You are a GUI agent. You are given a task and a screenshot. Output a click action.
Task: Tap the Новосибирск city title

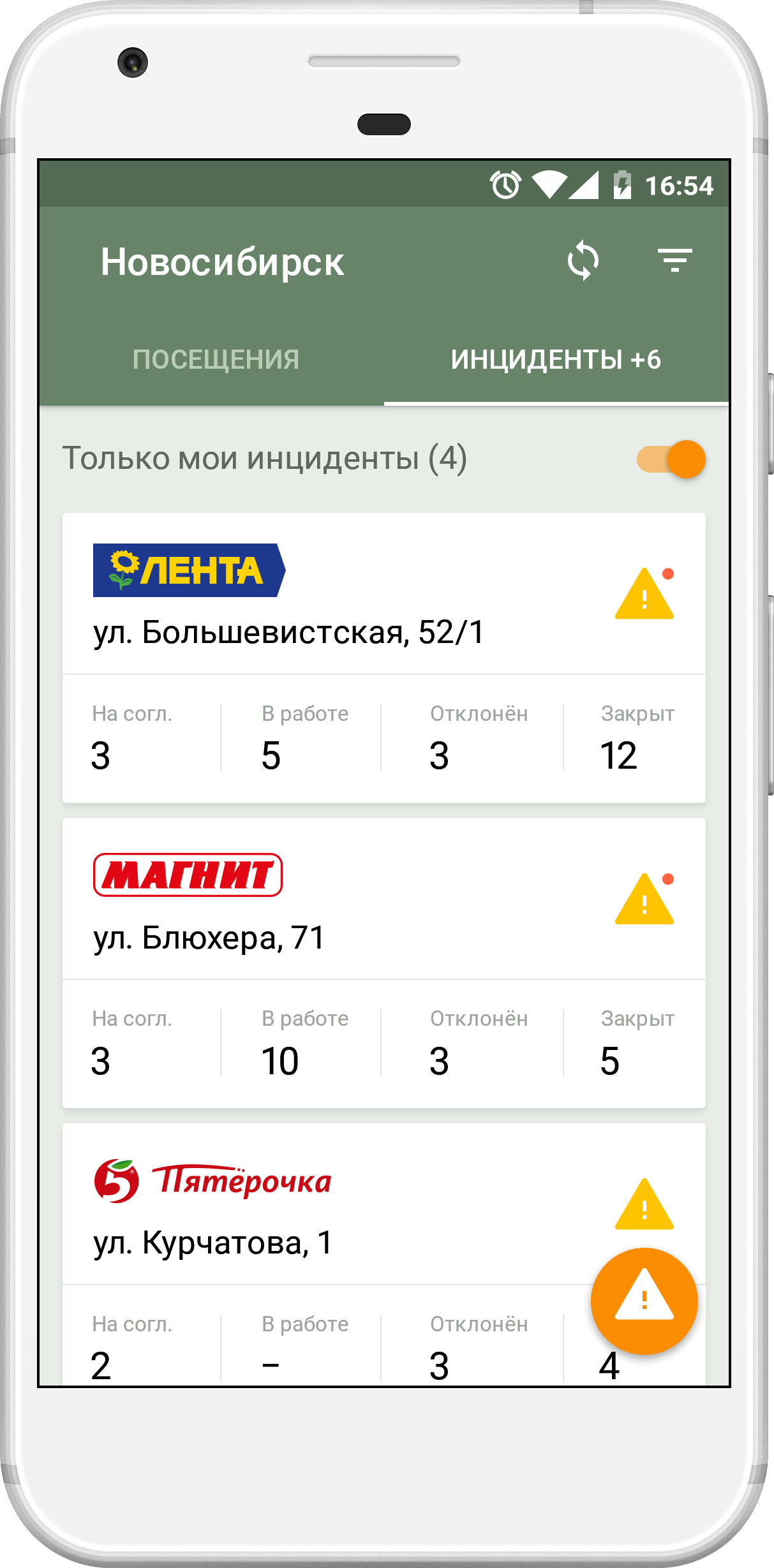[x=223, y=262]
